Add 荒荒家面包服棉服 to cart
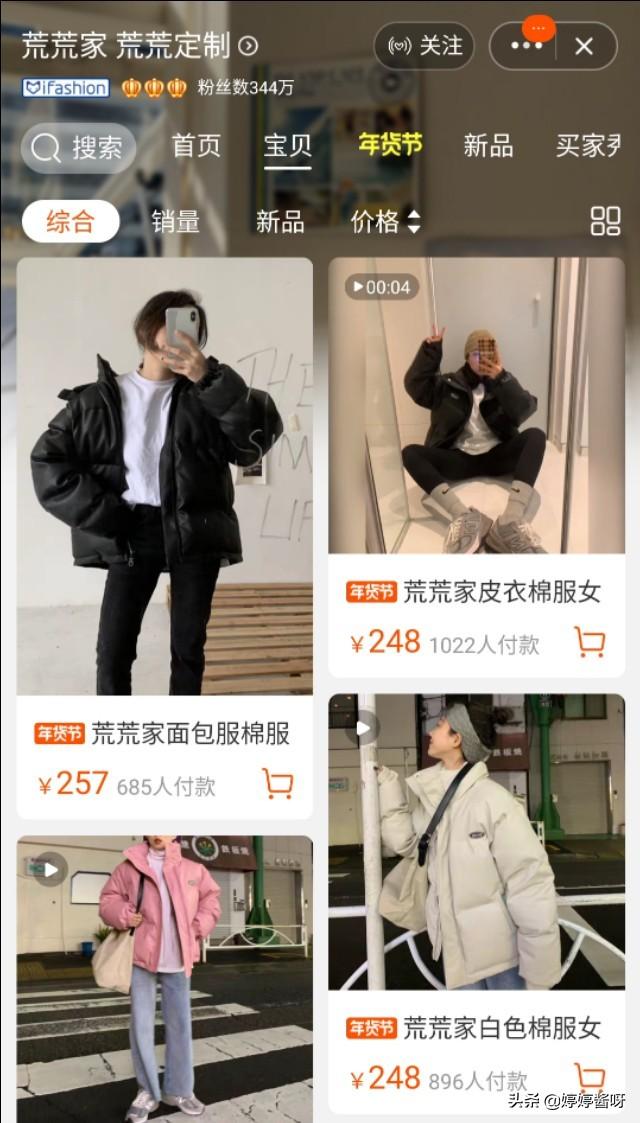The width and height of the screenshot is (640, 1123). (x=278, y=784)
